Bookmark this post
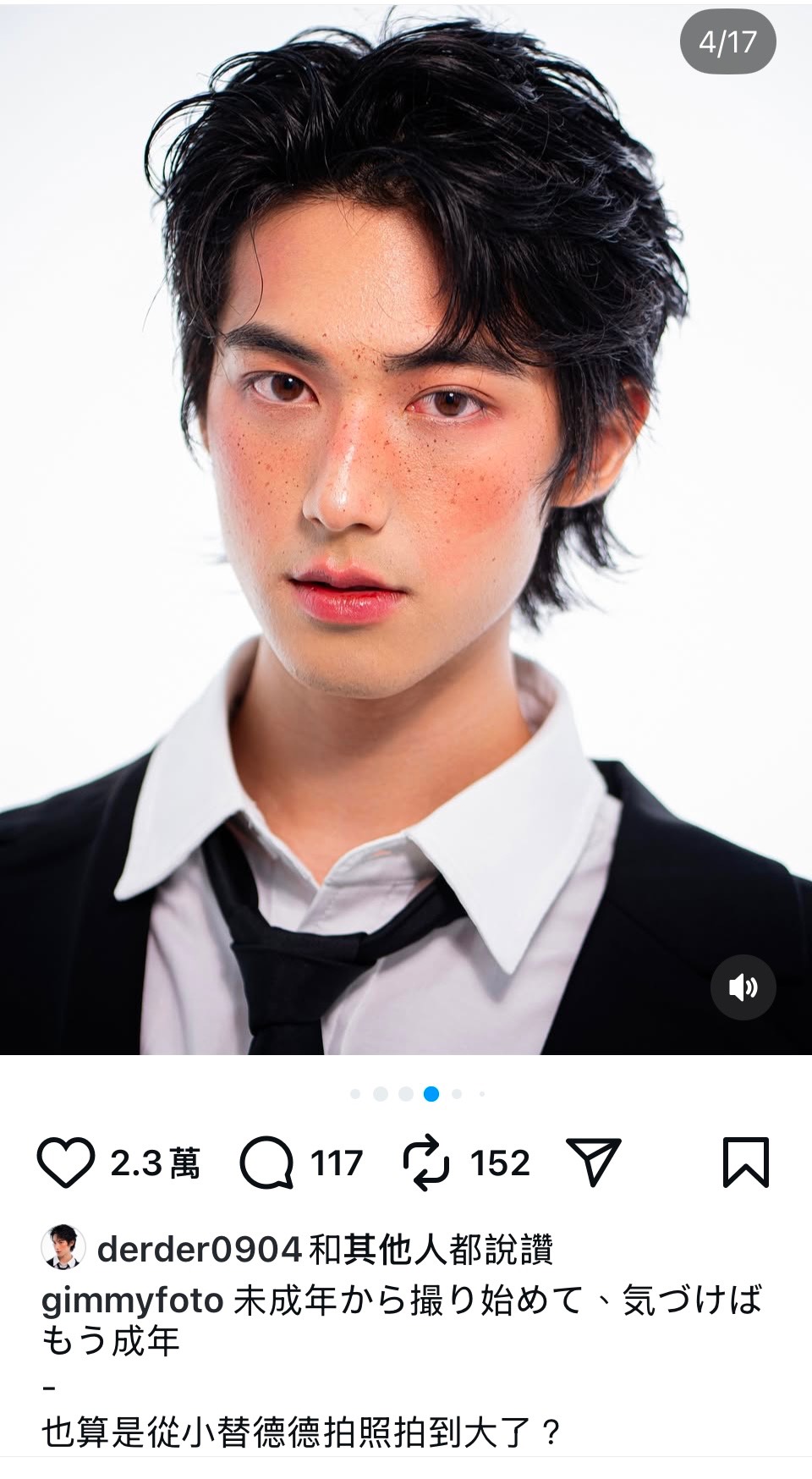This screenshot has height=1479, width=812. tap(745, 1163)
